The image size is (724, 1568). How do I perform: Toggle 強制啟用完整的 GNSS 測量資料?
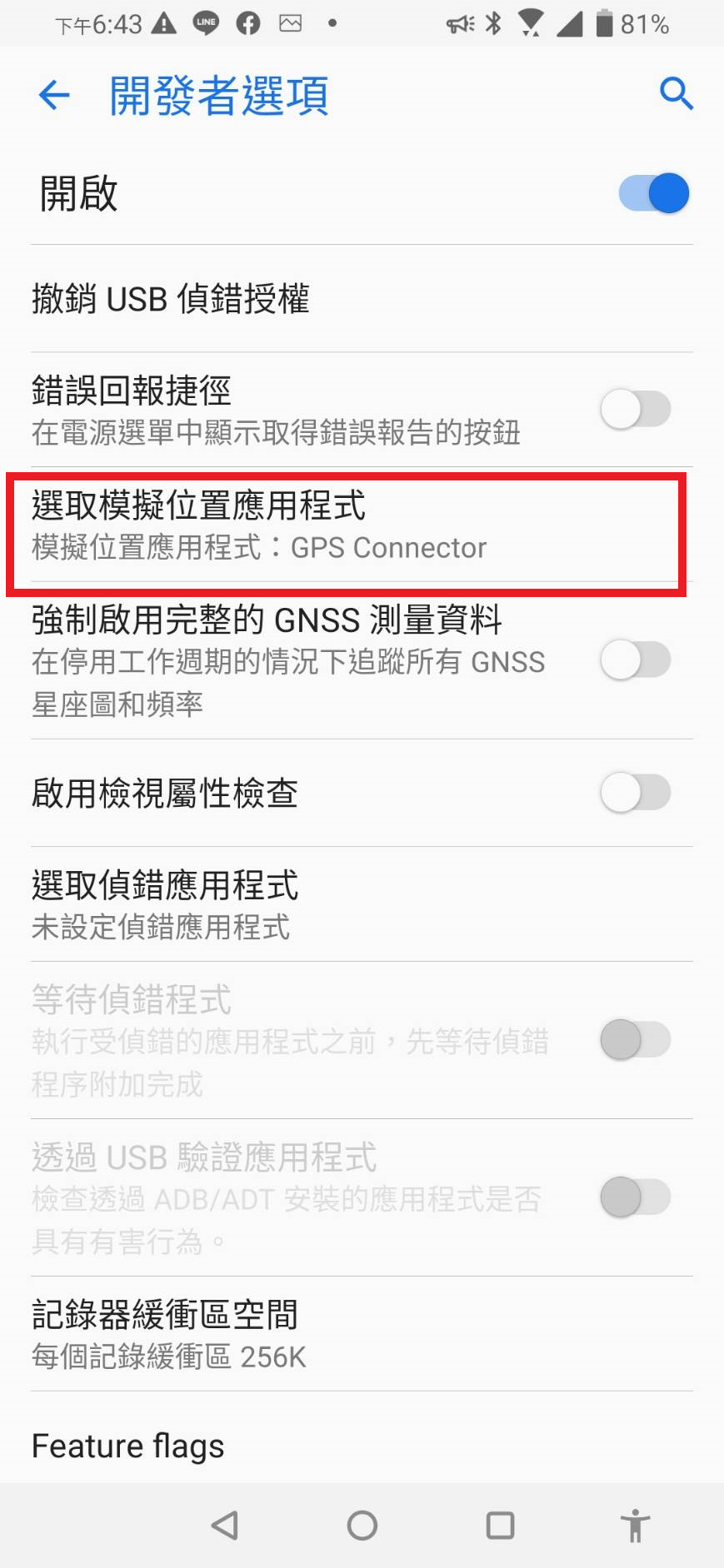(636, 660)
